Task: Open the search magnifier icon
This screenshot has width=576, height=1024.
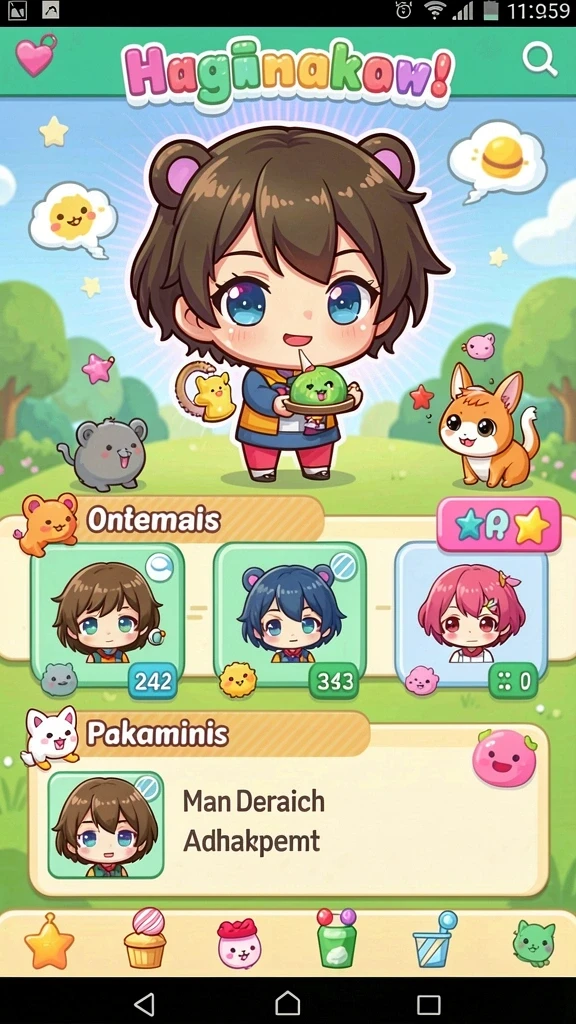Action: pyautogui.click(x=539, y=59)
